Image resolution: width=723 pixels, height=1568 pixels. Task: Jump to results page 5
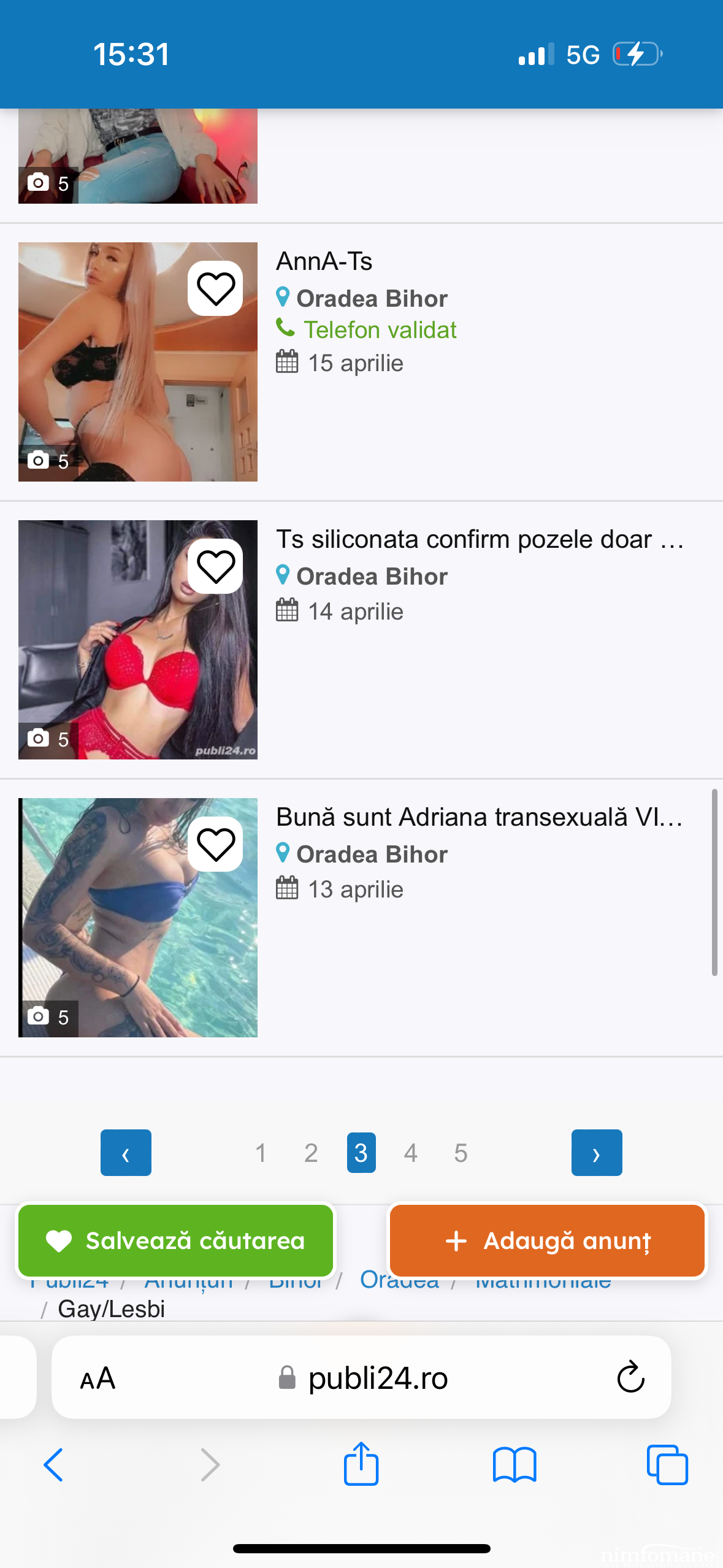[461, 1153]
